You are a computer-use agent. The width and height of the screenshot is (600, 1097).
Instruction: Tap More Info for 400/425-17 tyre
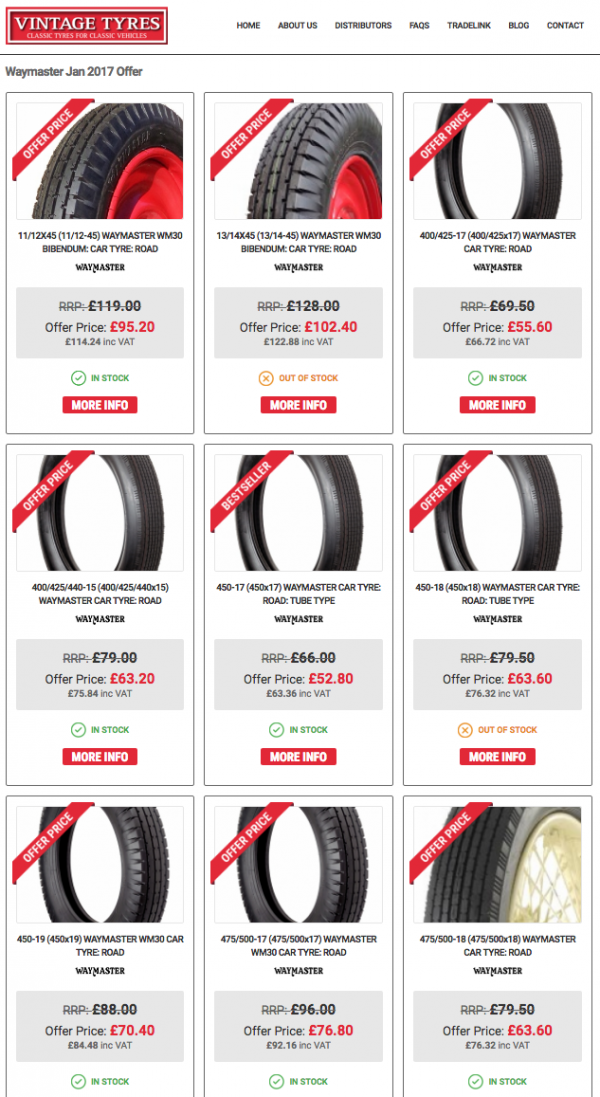click(x=497, y=404)
